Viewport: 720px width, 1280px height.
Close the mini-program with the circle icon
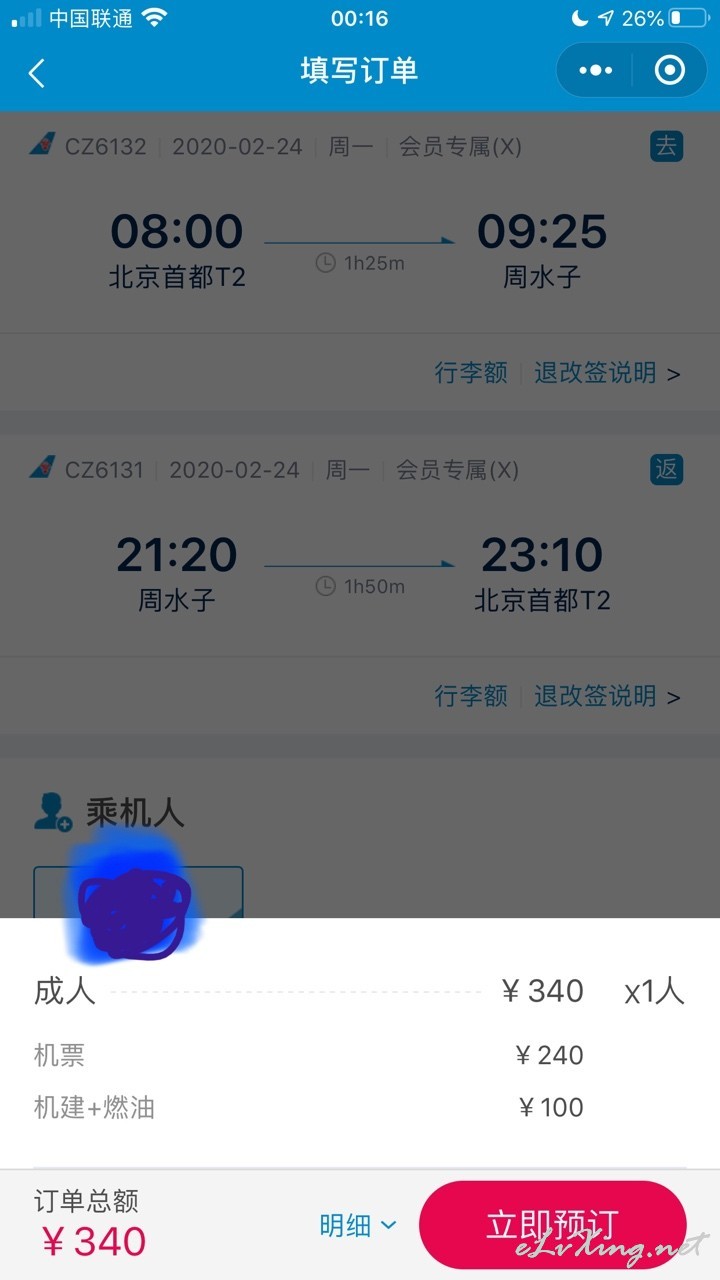(669, 71)
